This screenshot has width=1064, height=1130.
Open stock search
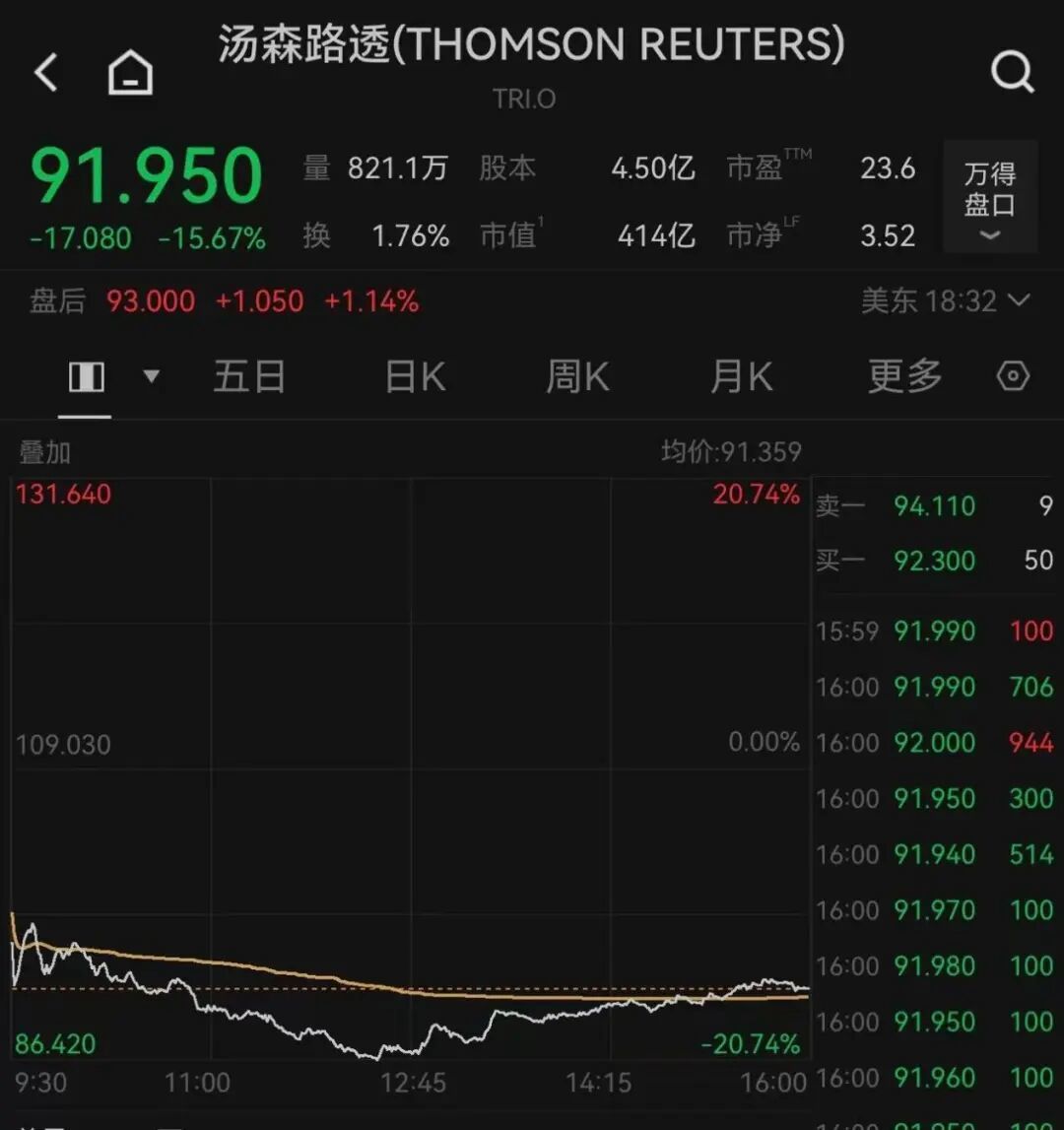point(1012,72)
